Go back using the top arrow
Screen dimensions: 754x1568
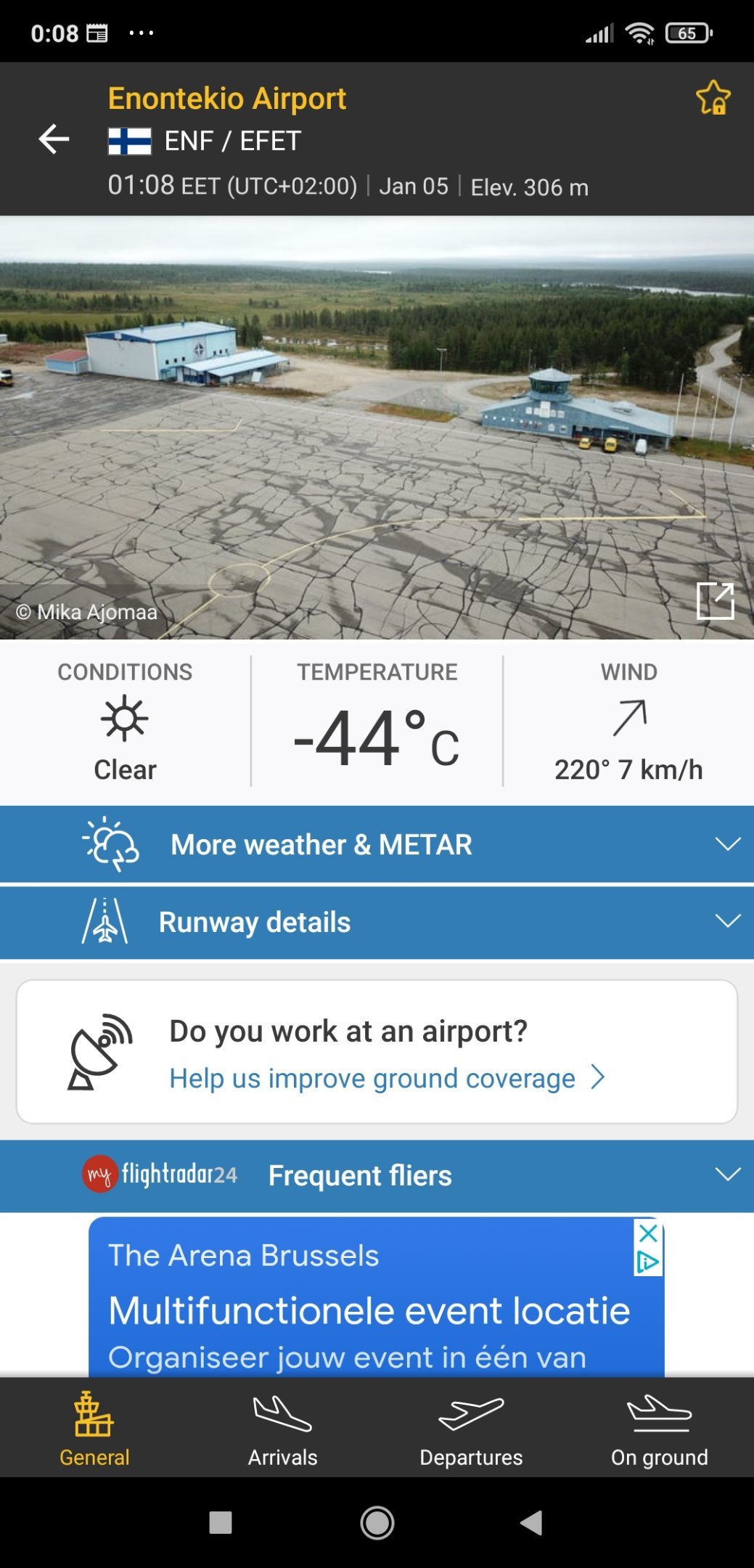(x=54, y=139)
